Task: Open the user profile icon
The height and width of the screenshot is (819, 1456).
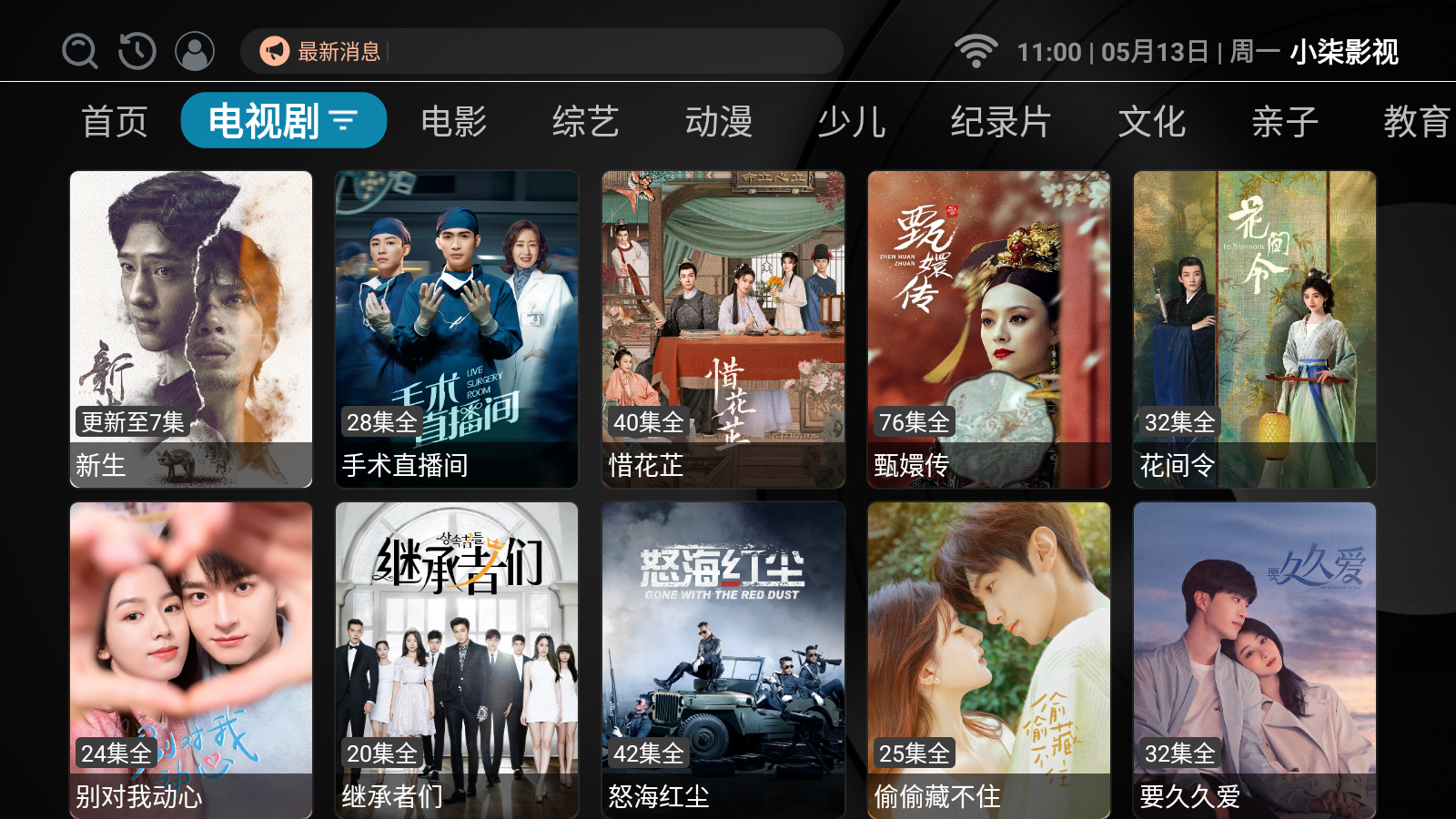Action: [195, 51]
